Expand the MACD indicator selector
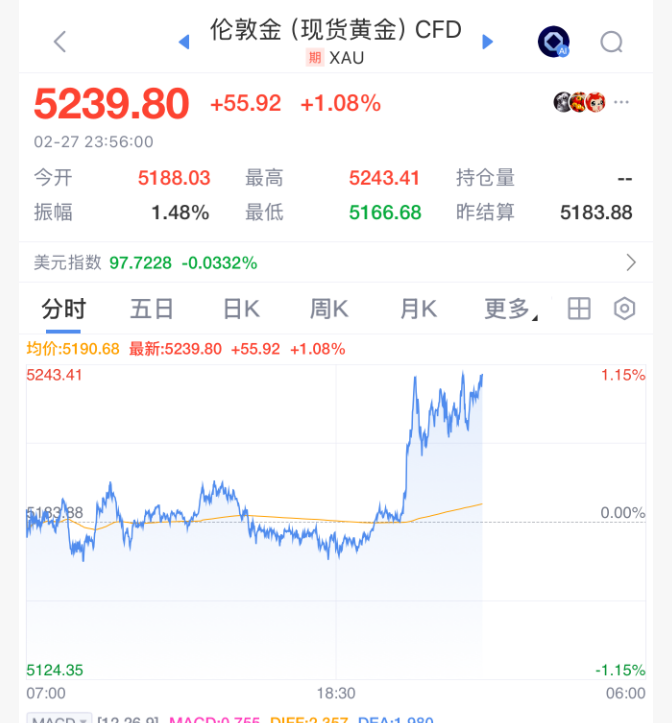The height and width of the screenshot is (723, 672). 60,718
